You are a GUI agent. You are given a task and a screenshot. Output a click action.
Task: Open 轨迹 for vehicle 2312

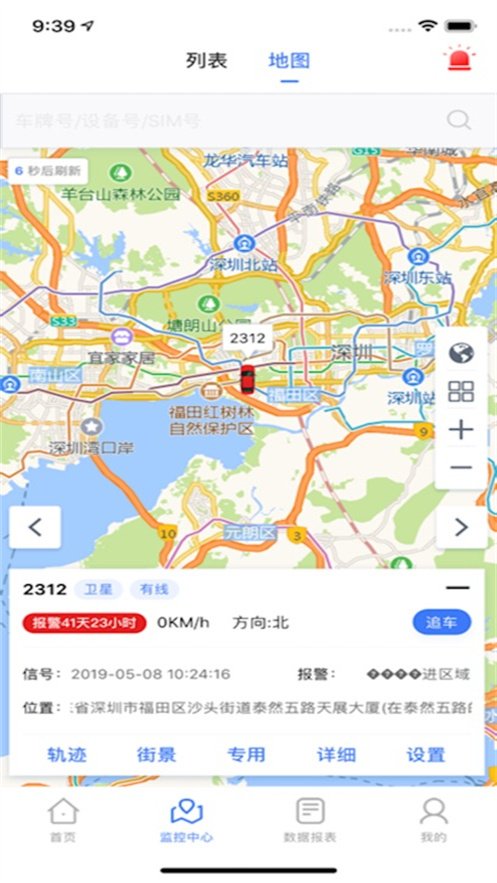click(67, 755)
